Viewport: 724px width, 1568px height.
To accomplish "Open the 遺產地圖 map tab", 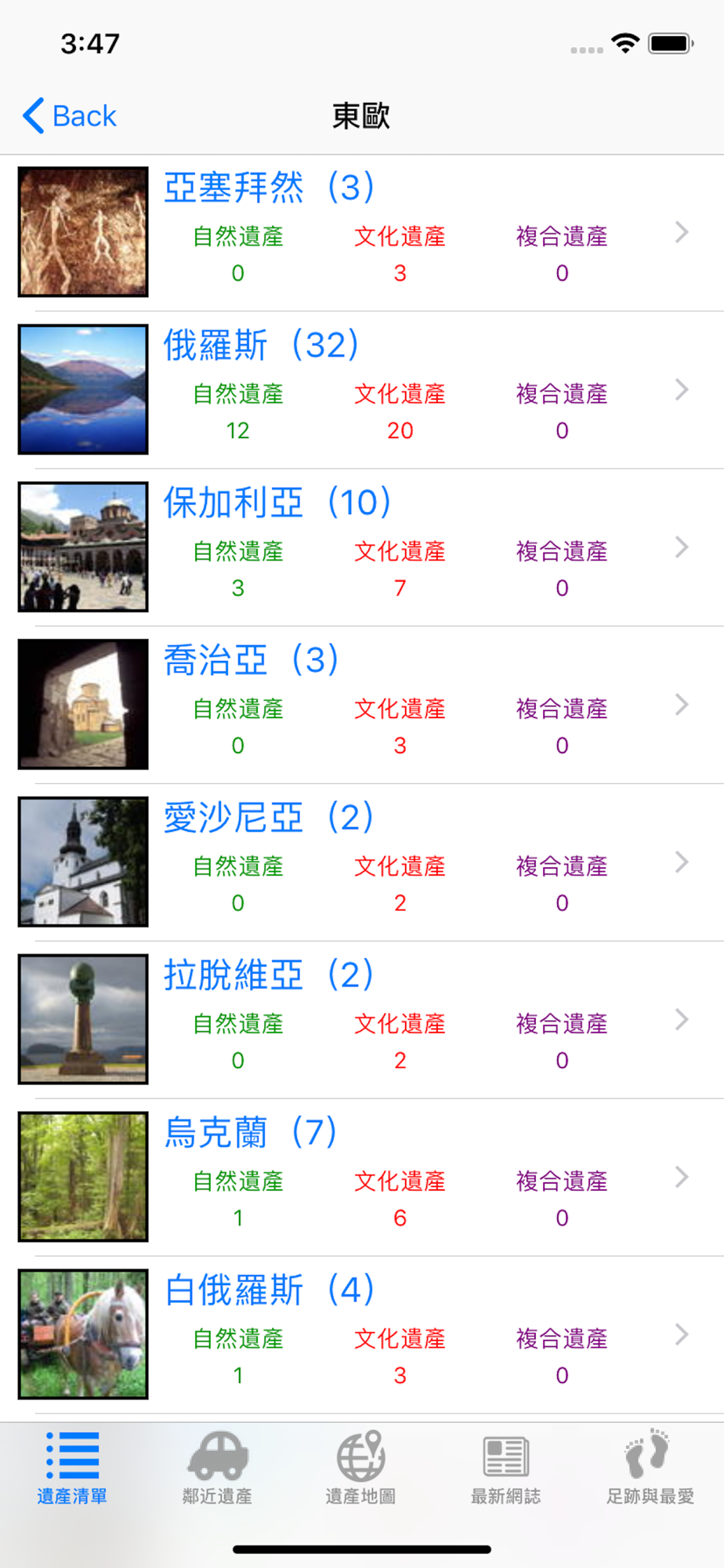I will point(360,1468).
